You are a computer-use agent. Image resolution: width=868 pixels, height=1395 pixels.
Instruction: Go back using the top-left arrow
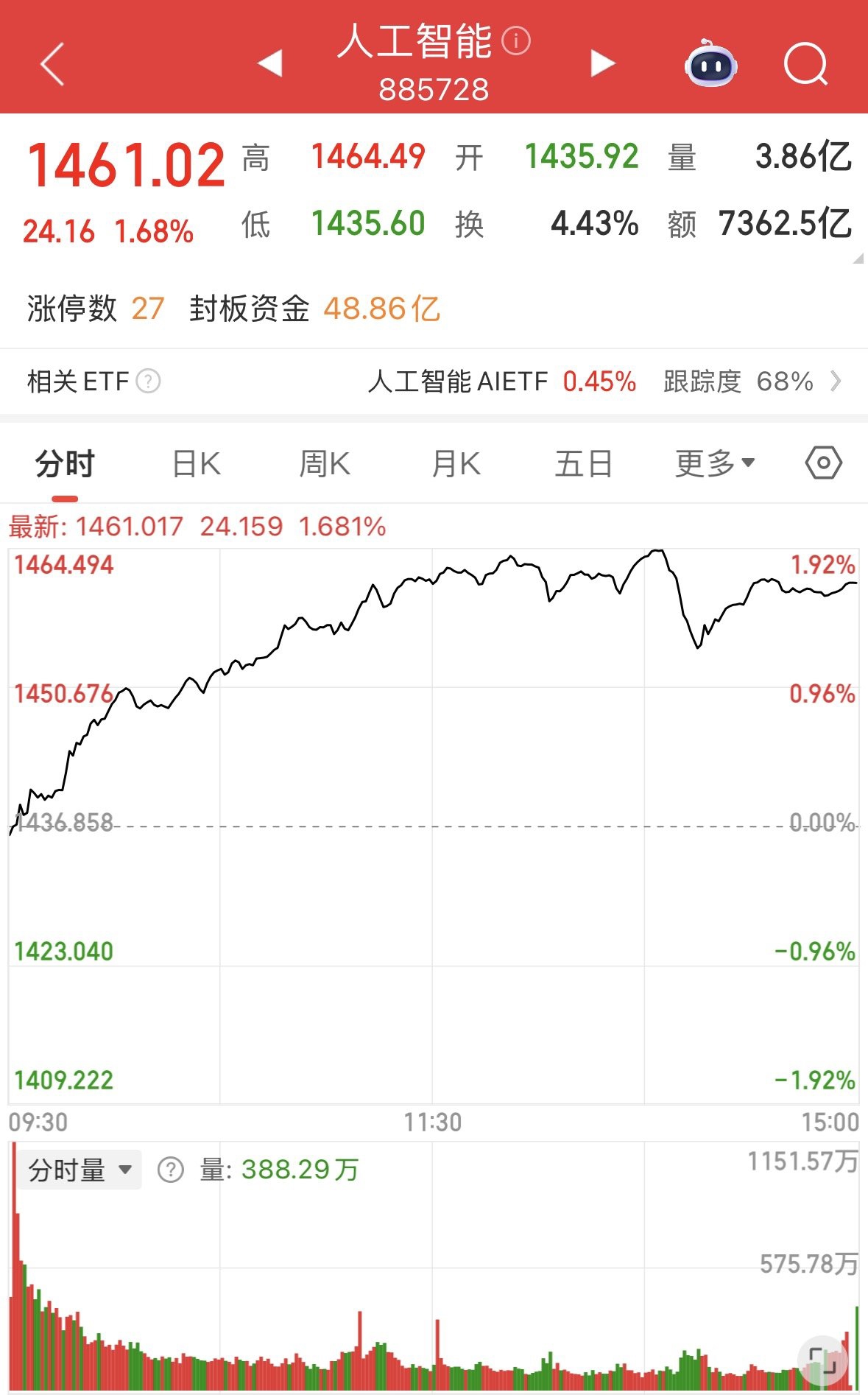tap(53, 64)
